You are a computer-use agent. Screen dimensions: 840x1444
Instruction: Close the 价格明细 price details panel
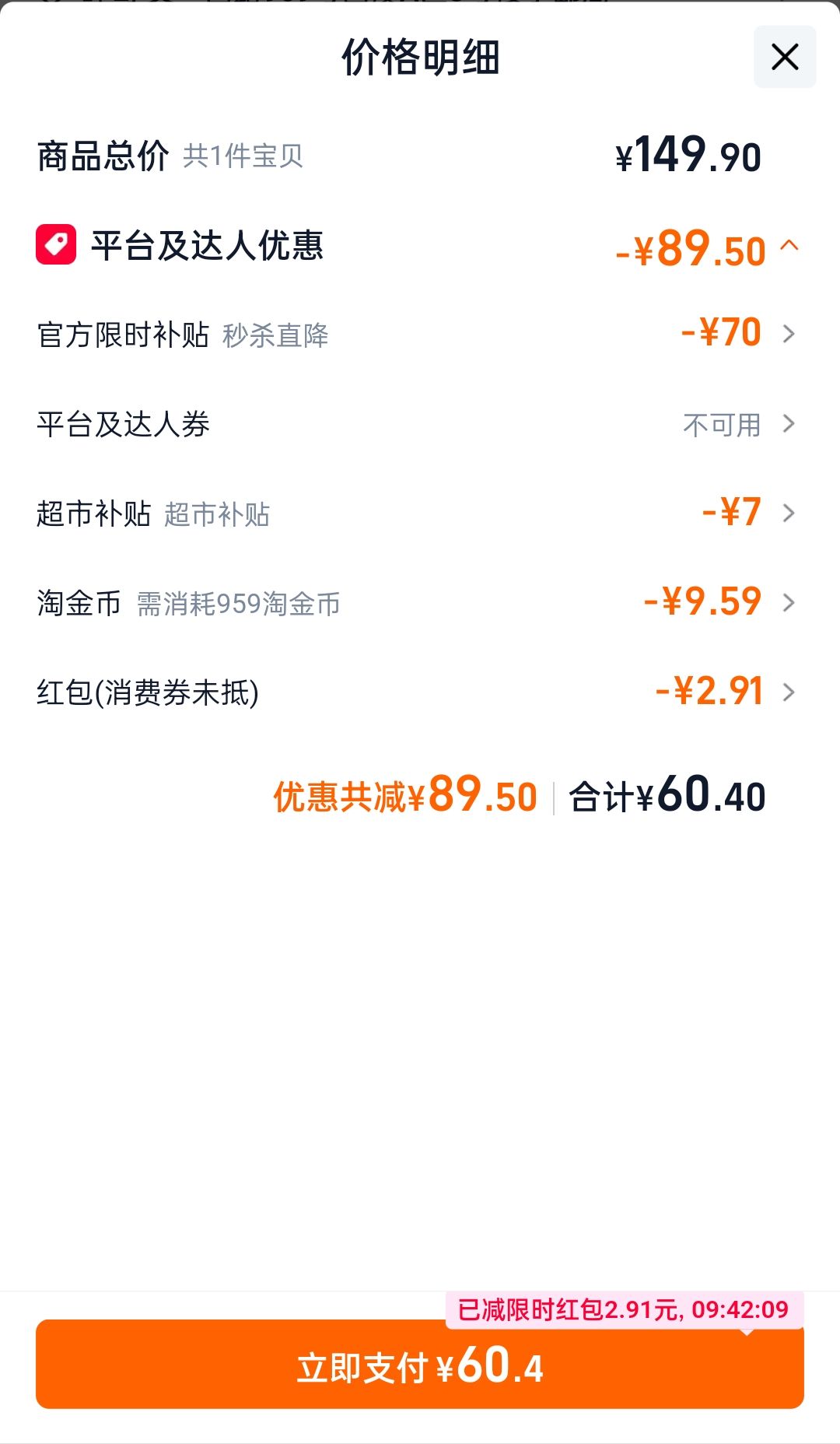point(785,57)
